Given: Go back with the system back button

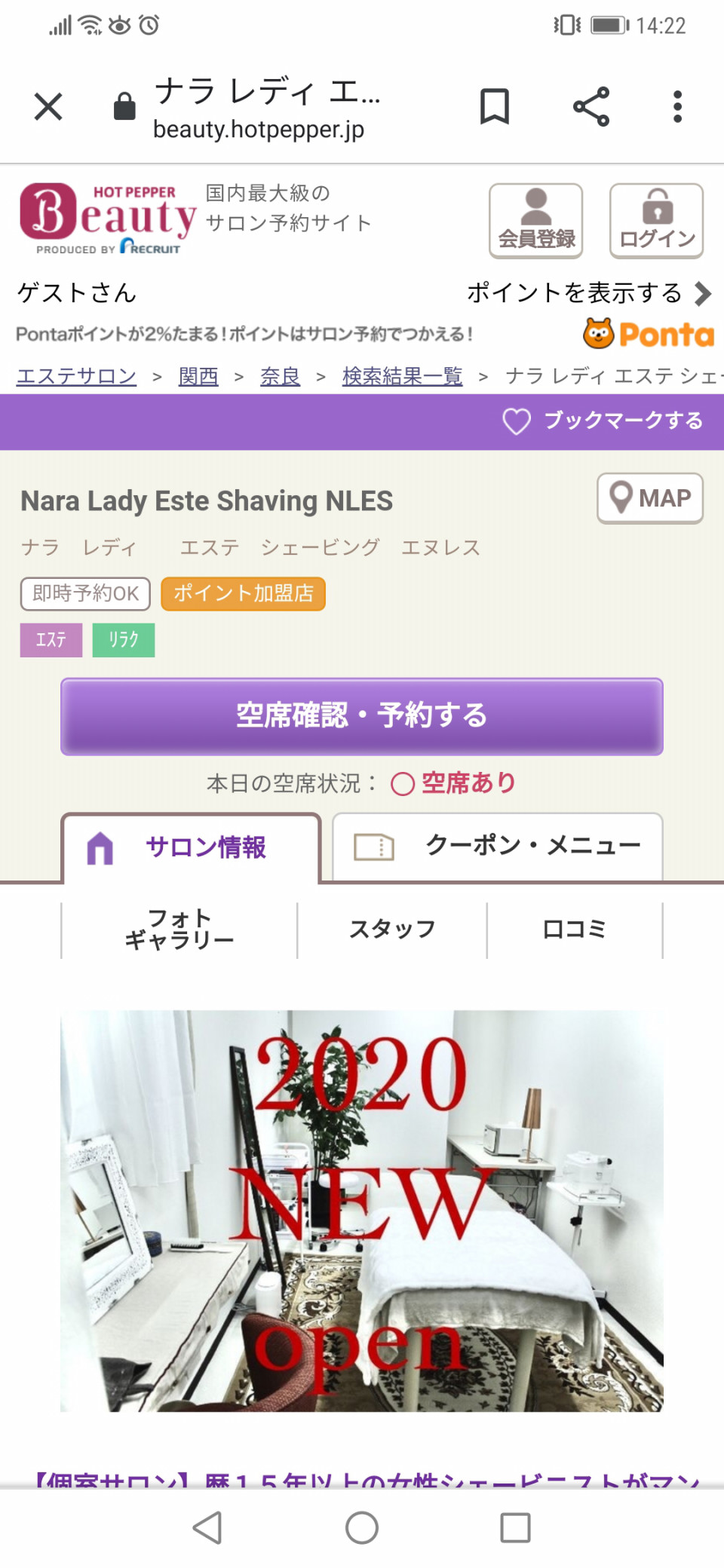Looking at the screenshot, I should [x=208, y=1527].
